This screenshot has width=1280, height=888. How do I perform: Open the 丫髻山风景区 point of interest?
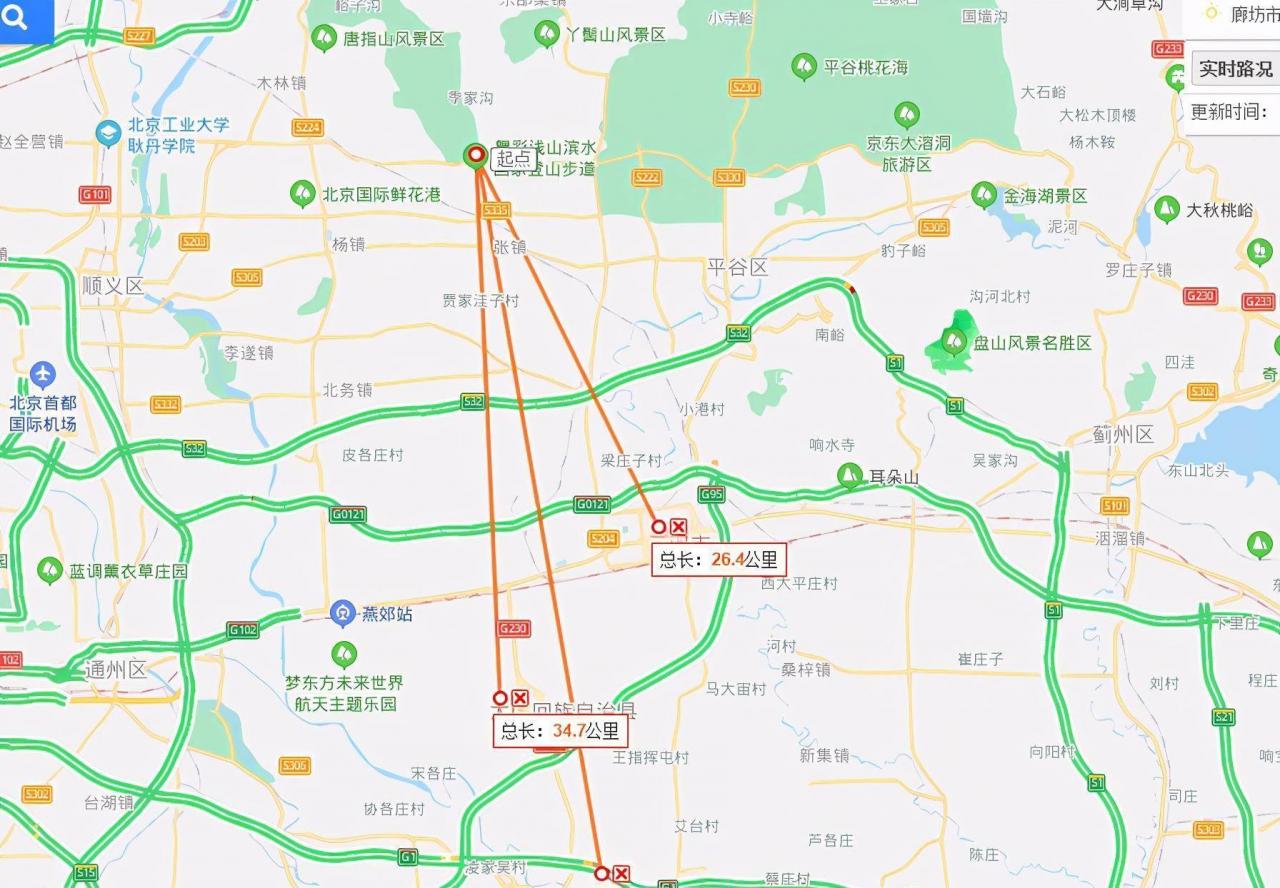click(547, 34)
